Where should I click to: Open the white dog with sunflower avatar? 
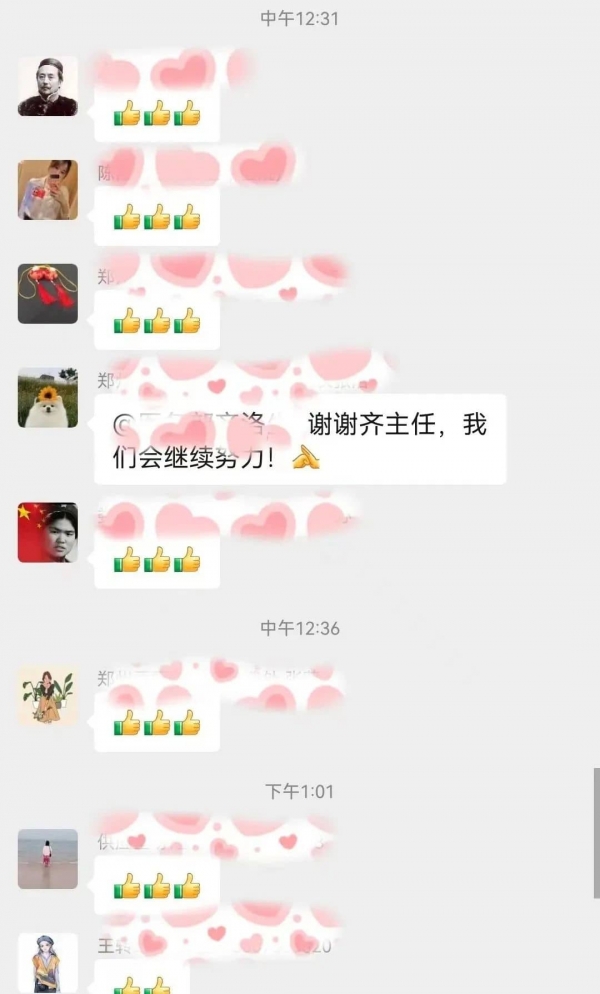click(x=48, y=398)
